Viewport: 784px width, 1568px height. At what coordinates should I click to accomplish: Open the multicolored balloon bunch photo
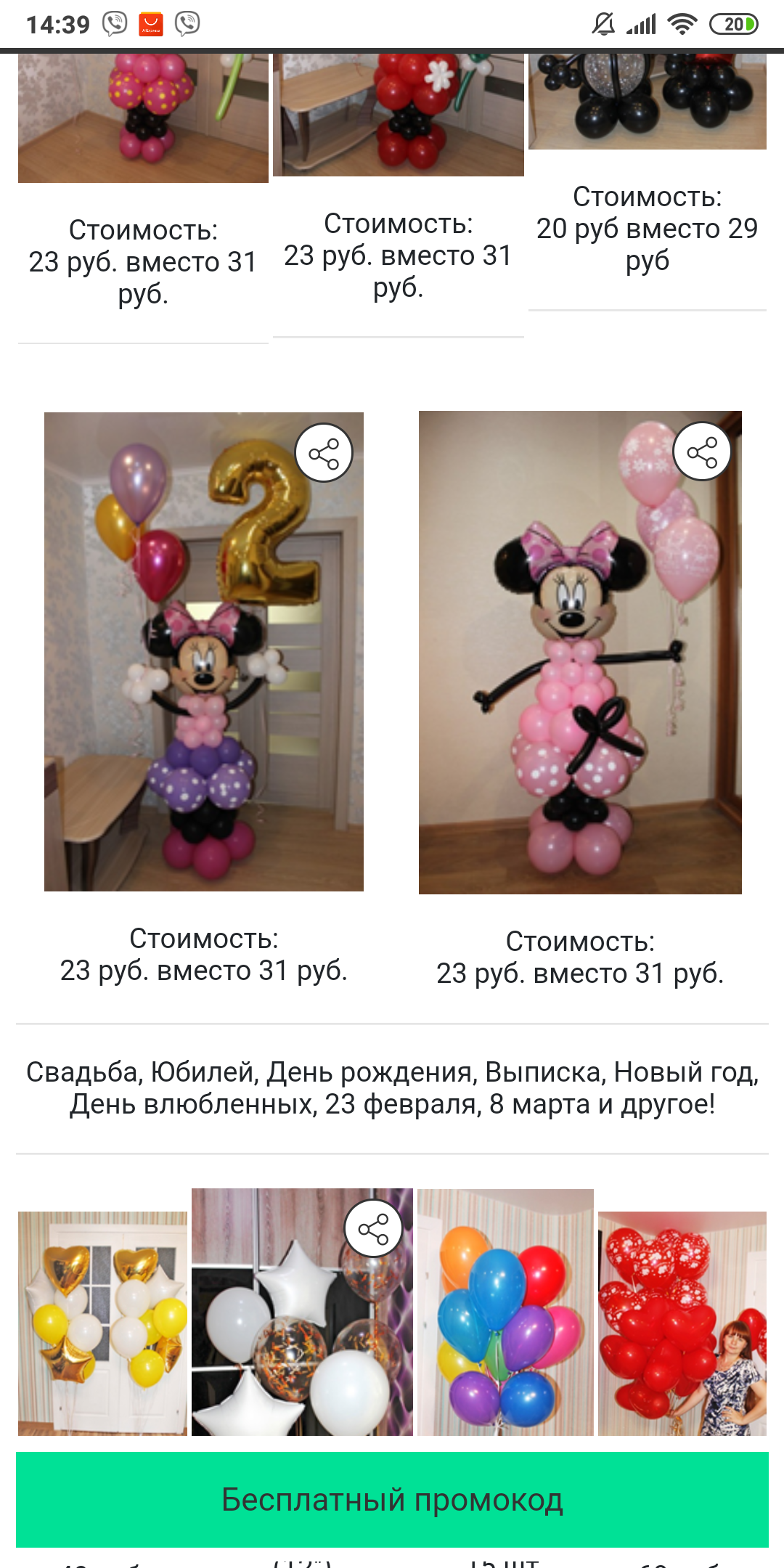[505, 1312]
